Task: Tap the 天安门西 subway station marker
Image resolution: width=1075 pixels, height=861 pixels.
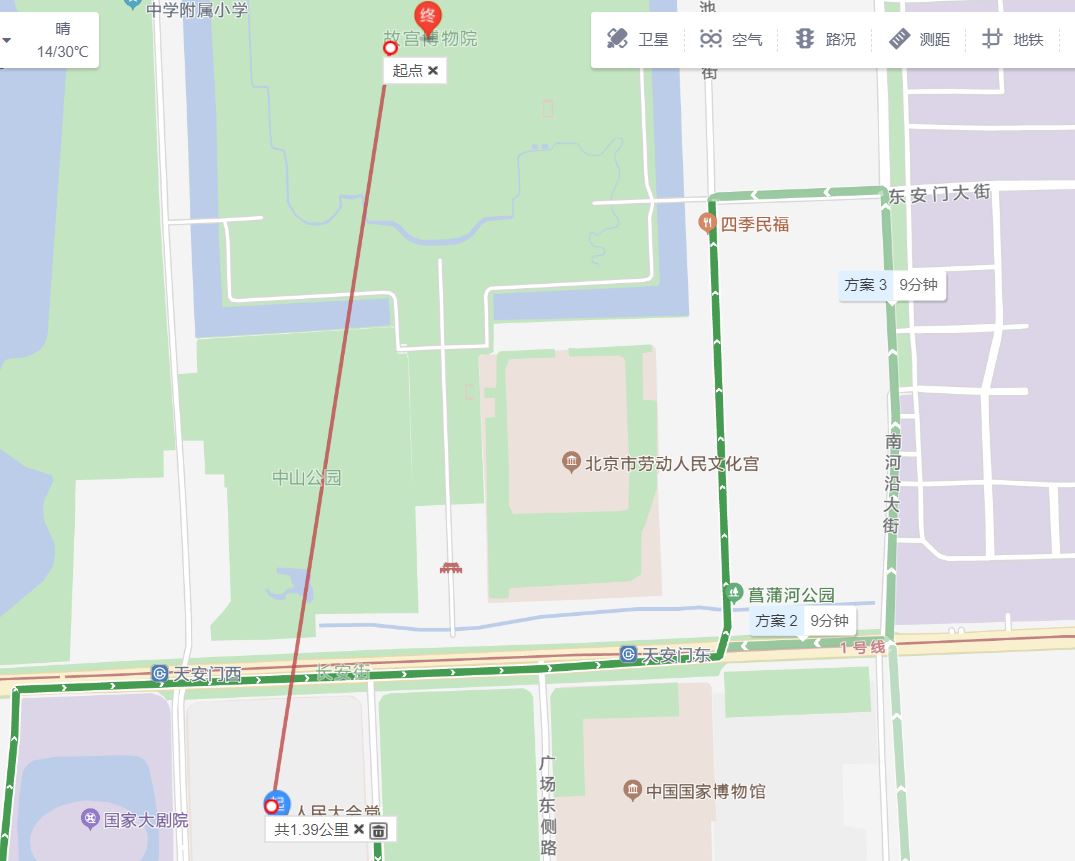Action: click(x=160, y=674)
